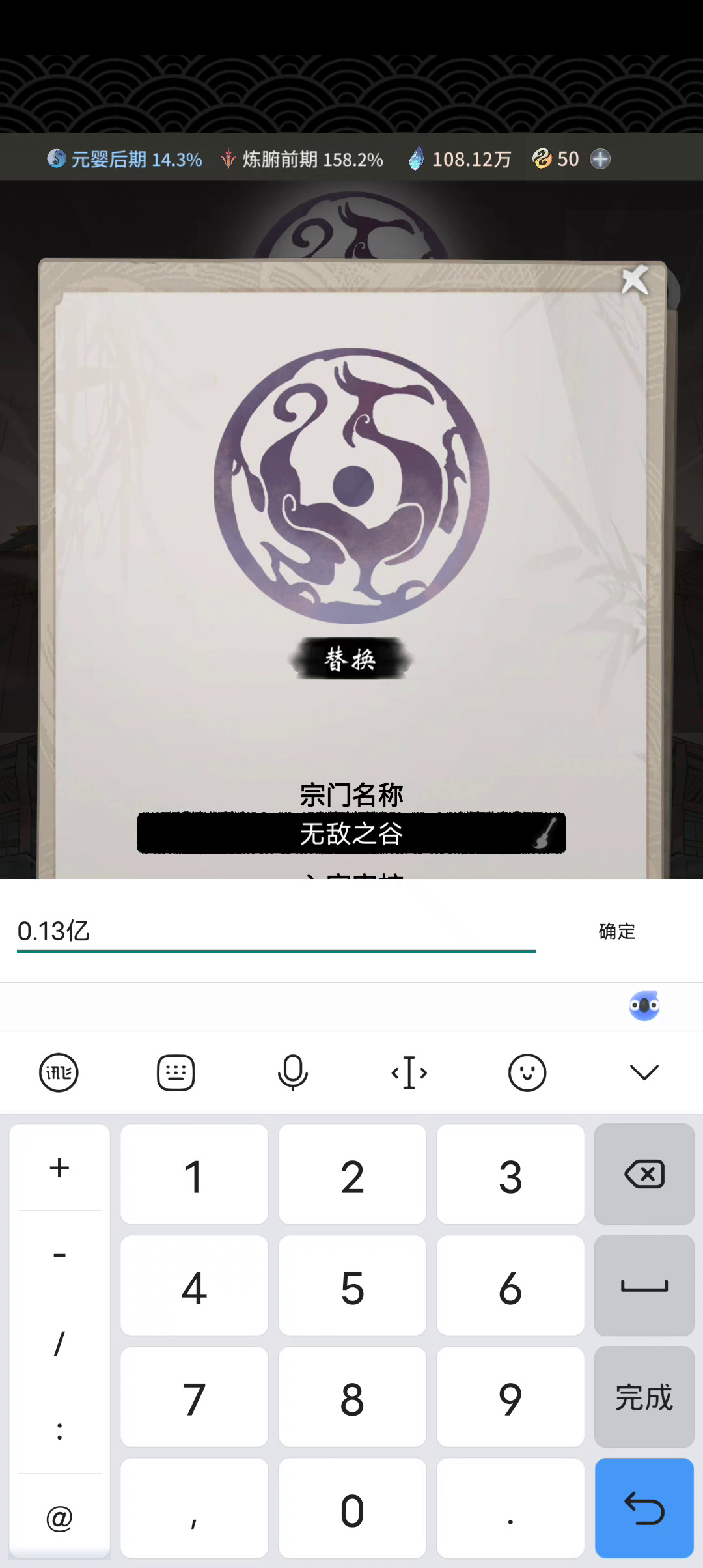
Task: Tap the digit 0 key
Action: (x=352, y=1509)
